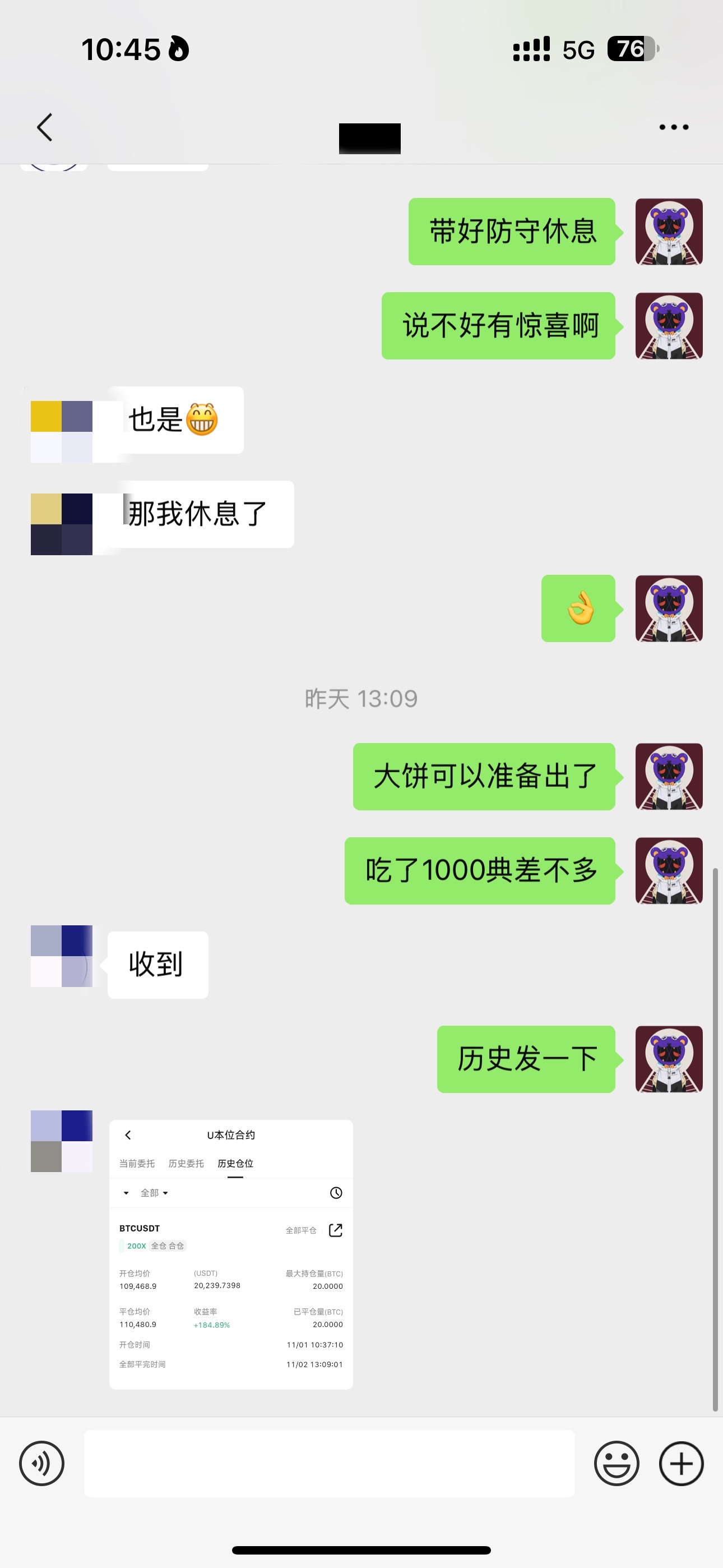723x1568 pixels.
Task: Open the avatar beside 带好防守休息
Action: click(669, 231)
